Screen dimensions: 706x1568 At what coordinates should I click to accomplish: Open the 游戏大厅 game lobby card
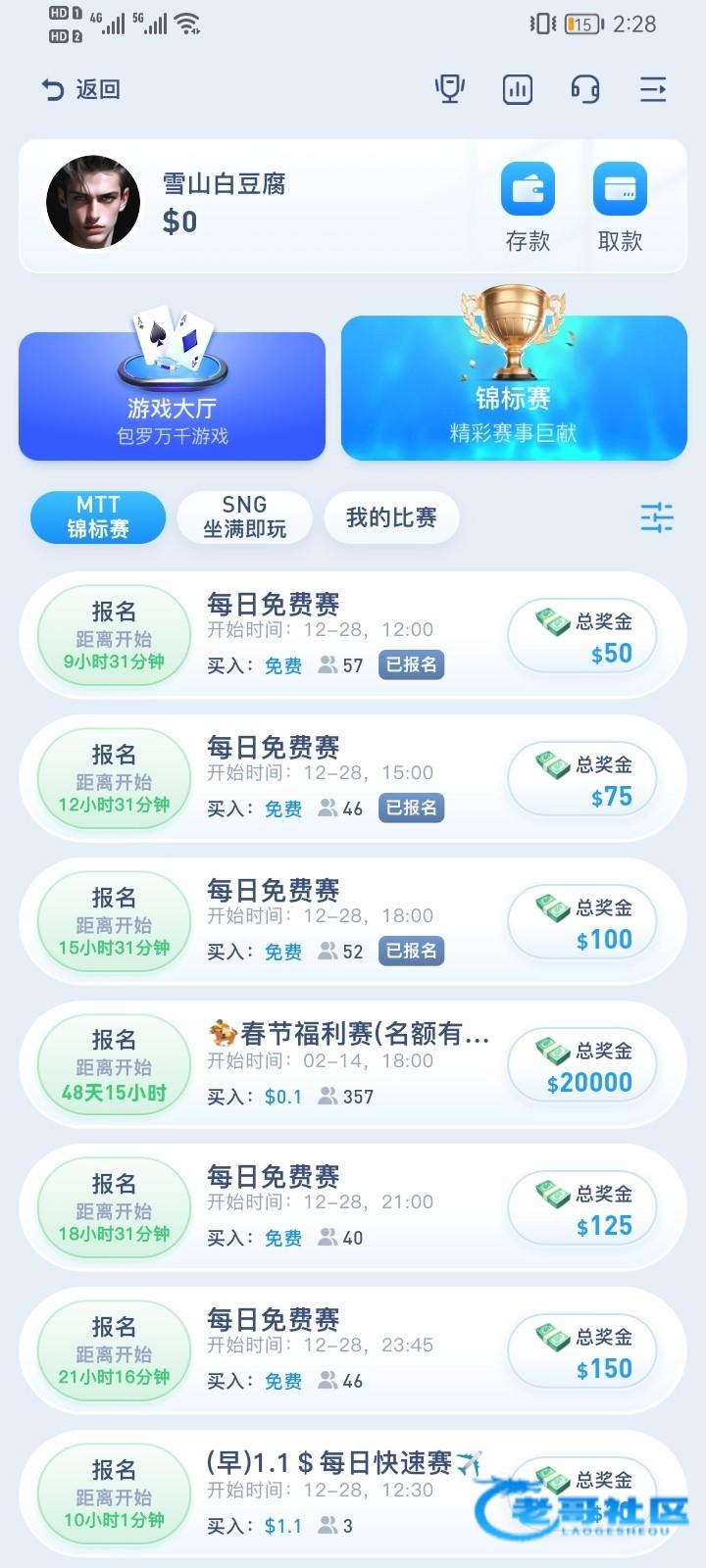(x=172, y=397)
